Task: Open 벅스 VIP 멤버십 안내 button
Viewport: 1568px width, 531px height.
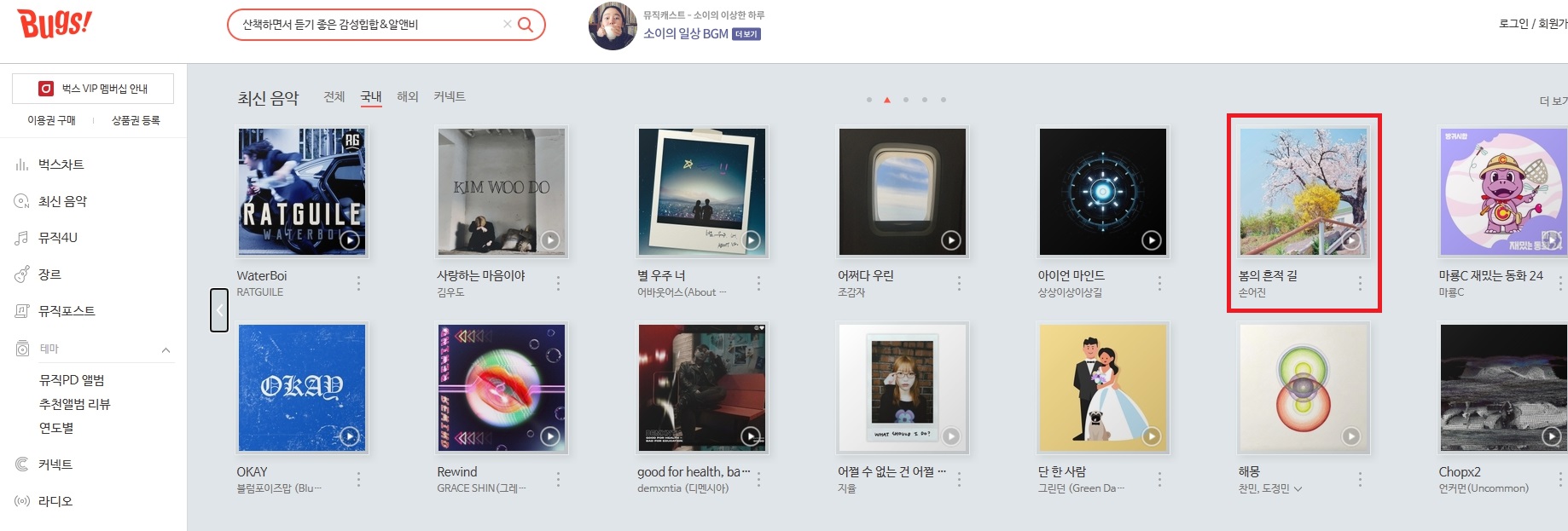Action: pos(93,89)
